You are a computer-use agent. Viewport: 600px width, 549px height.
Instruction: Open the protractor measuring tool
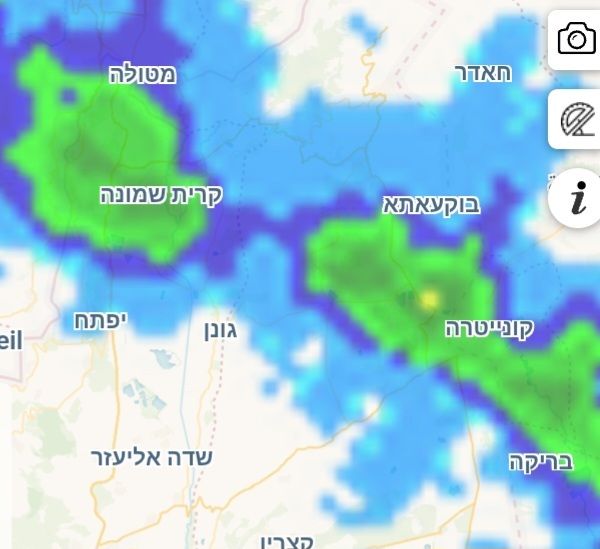pos(577,120)
